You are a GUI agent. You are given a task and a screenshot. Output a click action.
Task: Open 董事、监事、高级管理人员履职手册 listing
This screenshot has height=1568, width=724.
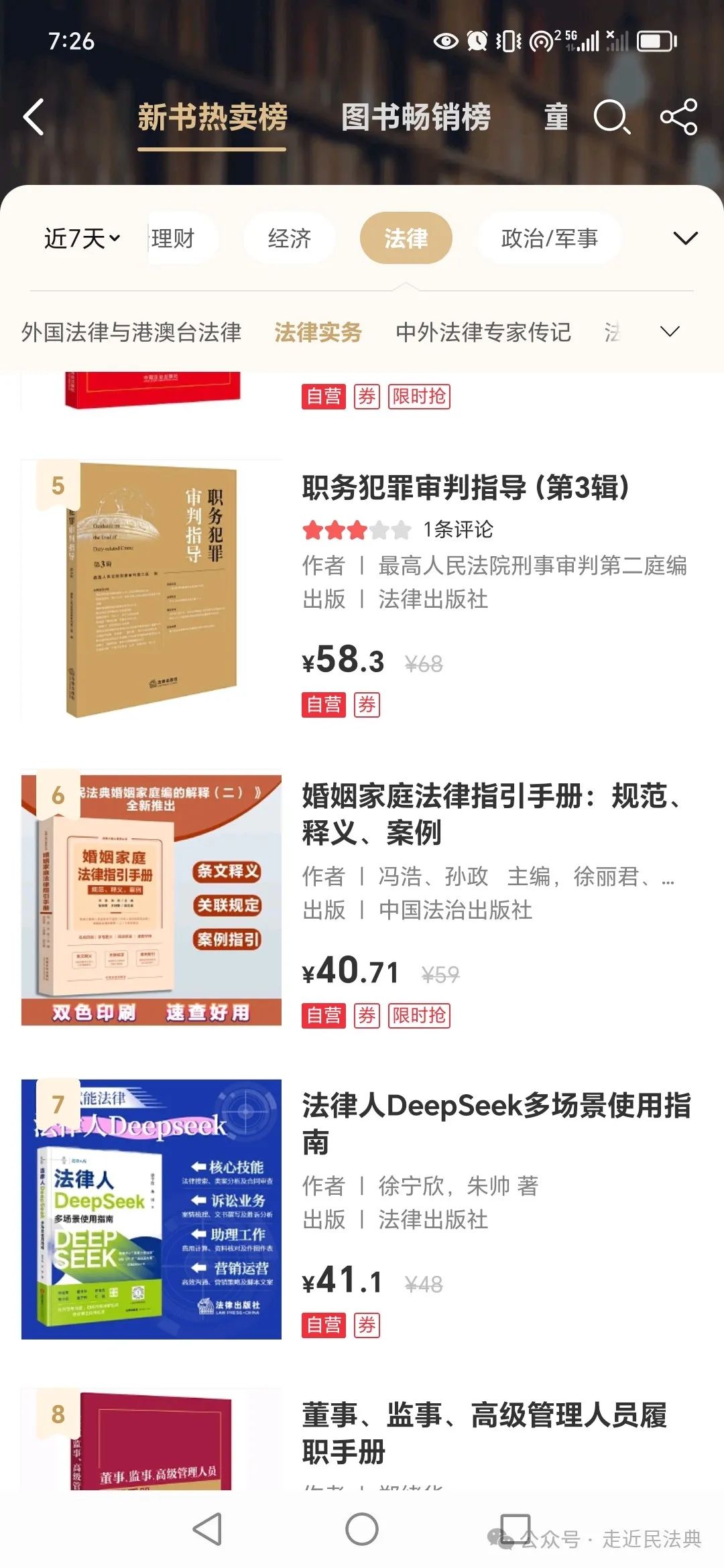click(x=484, y=1433)
